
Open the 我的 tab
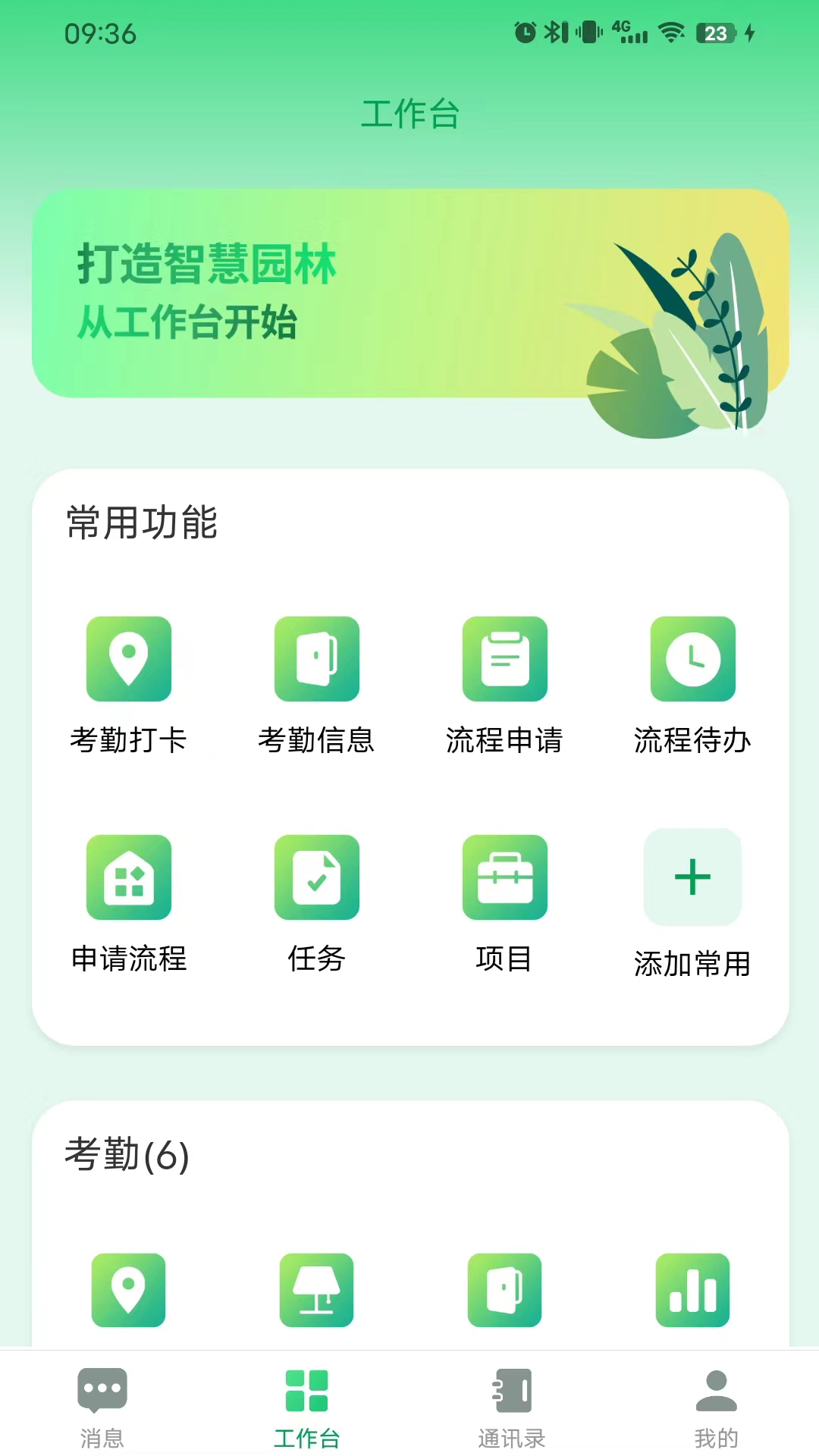717,1405
